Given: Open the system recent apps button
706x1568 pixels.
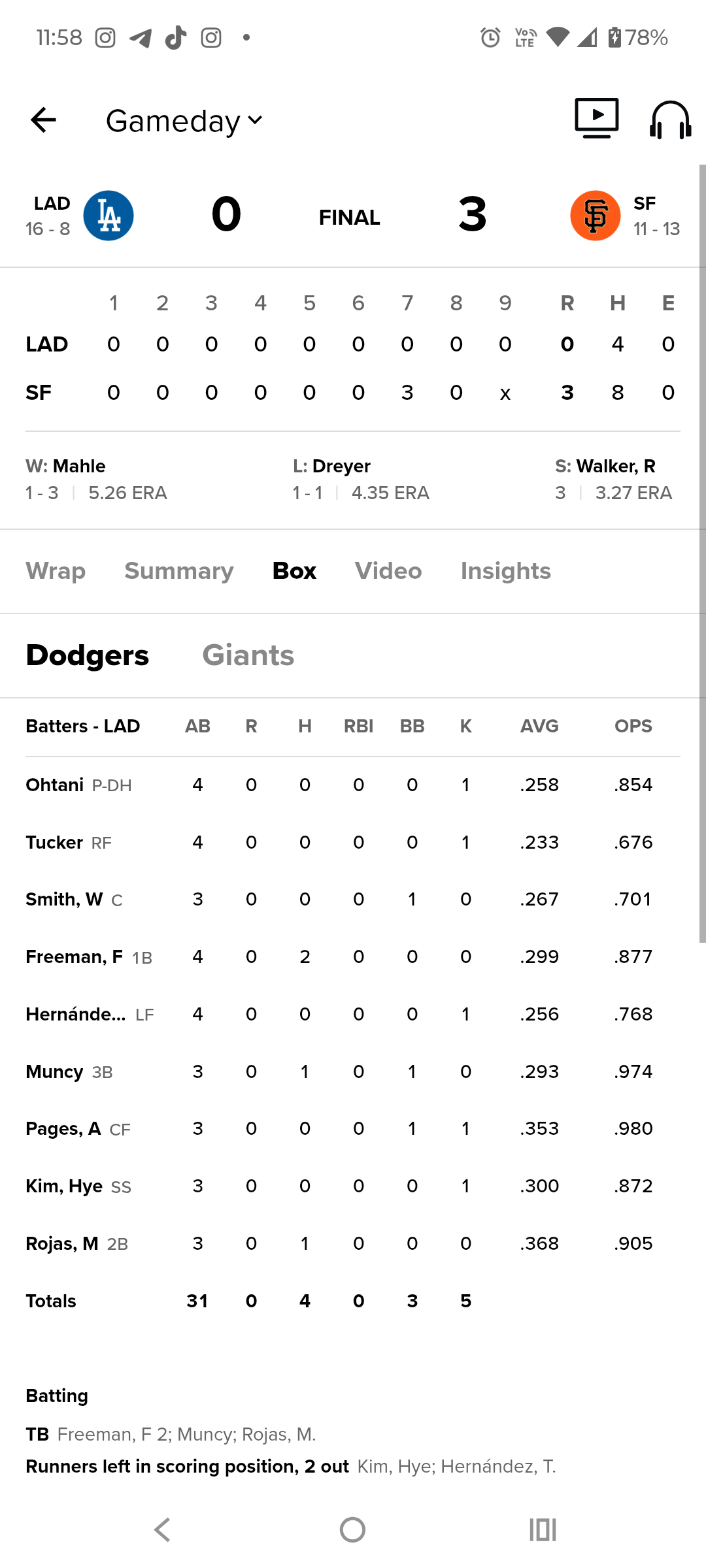Looking at the screenshot, I should [x=543, y=1529].
